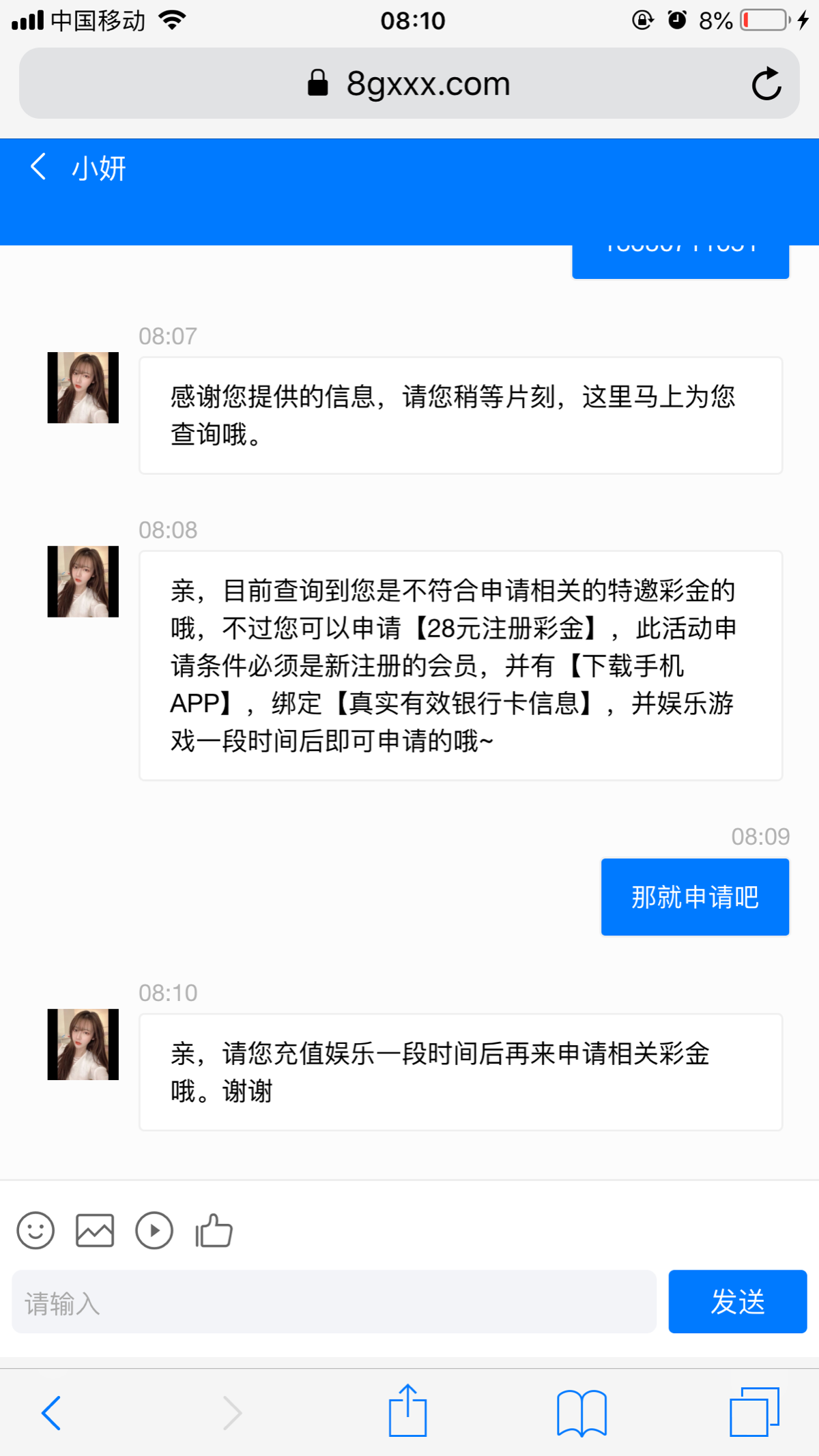The image size is (819, 1456).
Task: Tap Safari's forward navigation arrow
Action: [232, 1412]
